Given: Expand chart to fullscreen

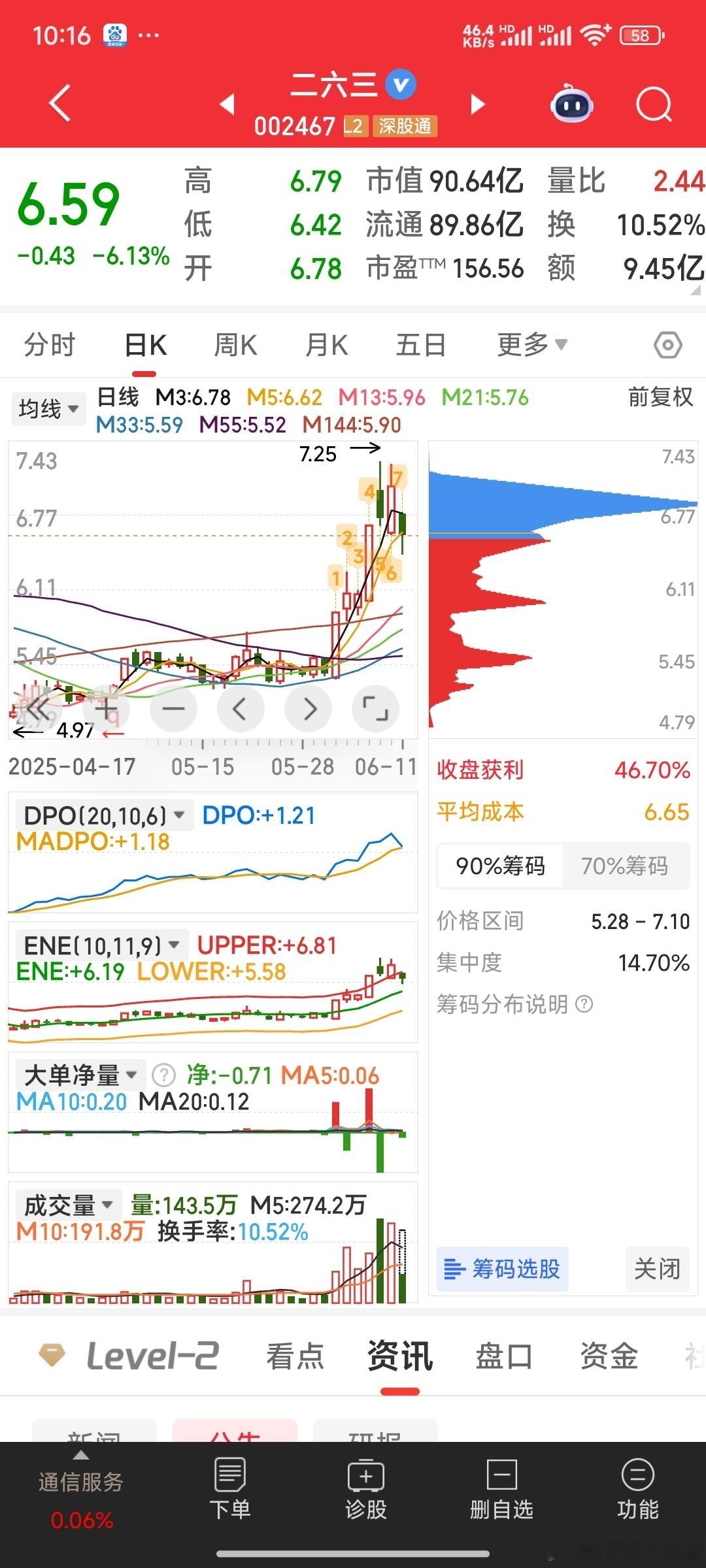Looking at the screenshot, I should [375, 708].
